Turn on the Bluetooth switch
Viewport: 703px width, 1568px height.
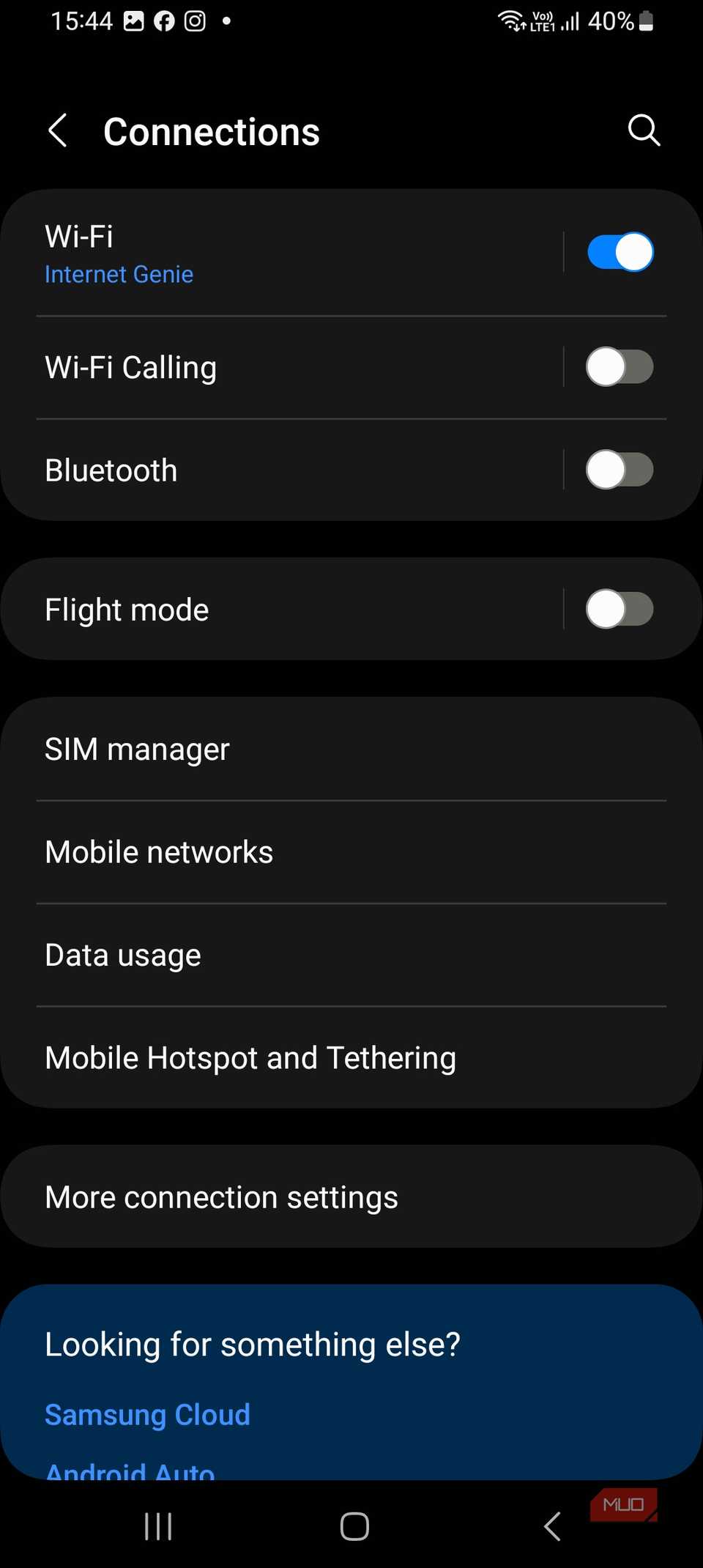tap(620, 470)
